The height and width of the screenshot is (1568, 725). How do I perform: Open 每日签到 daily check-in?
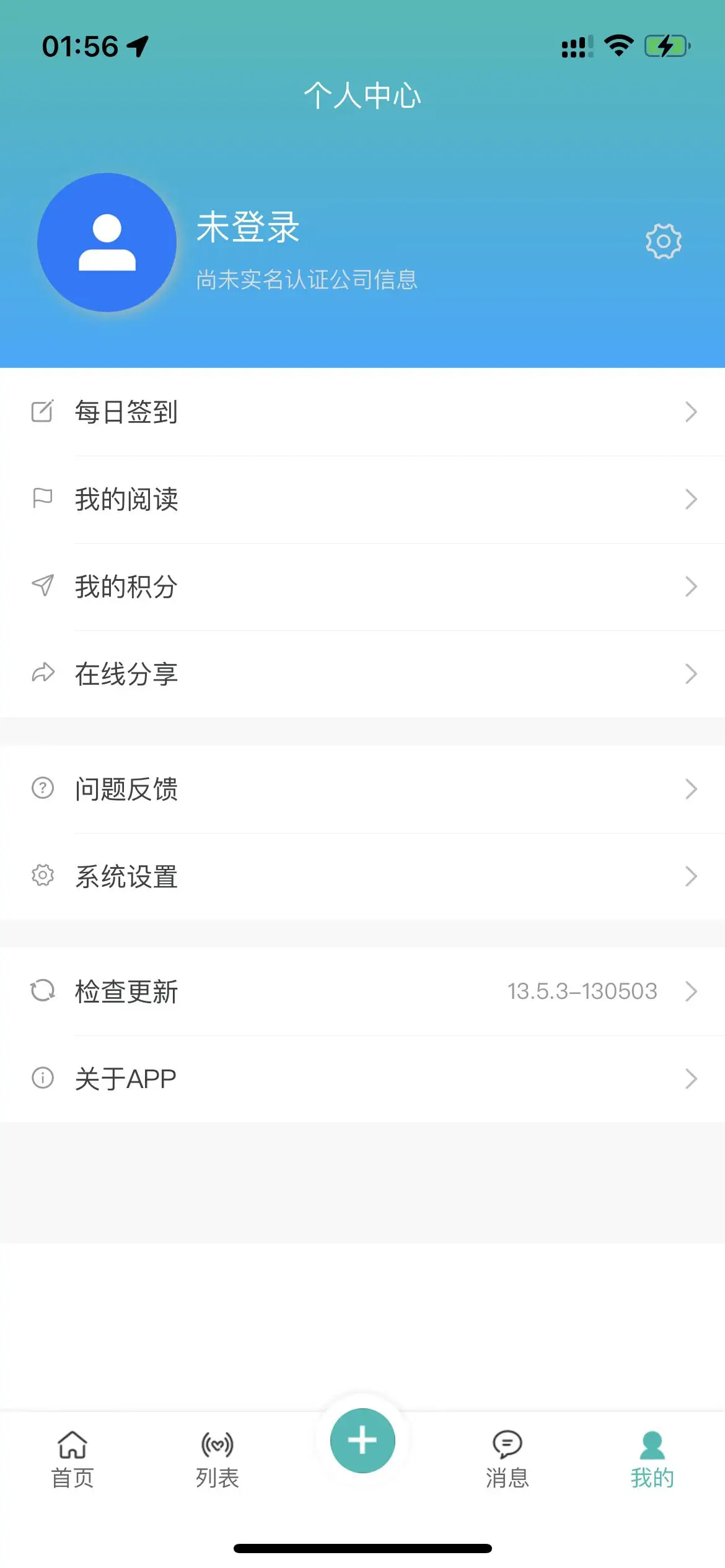tap(362, 412)
